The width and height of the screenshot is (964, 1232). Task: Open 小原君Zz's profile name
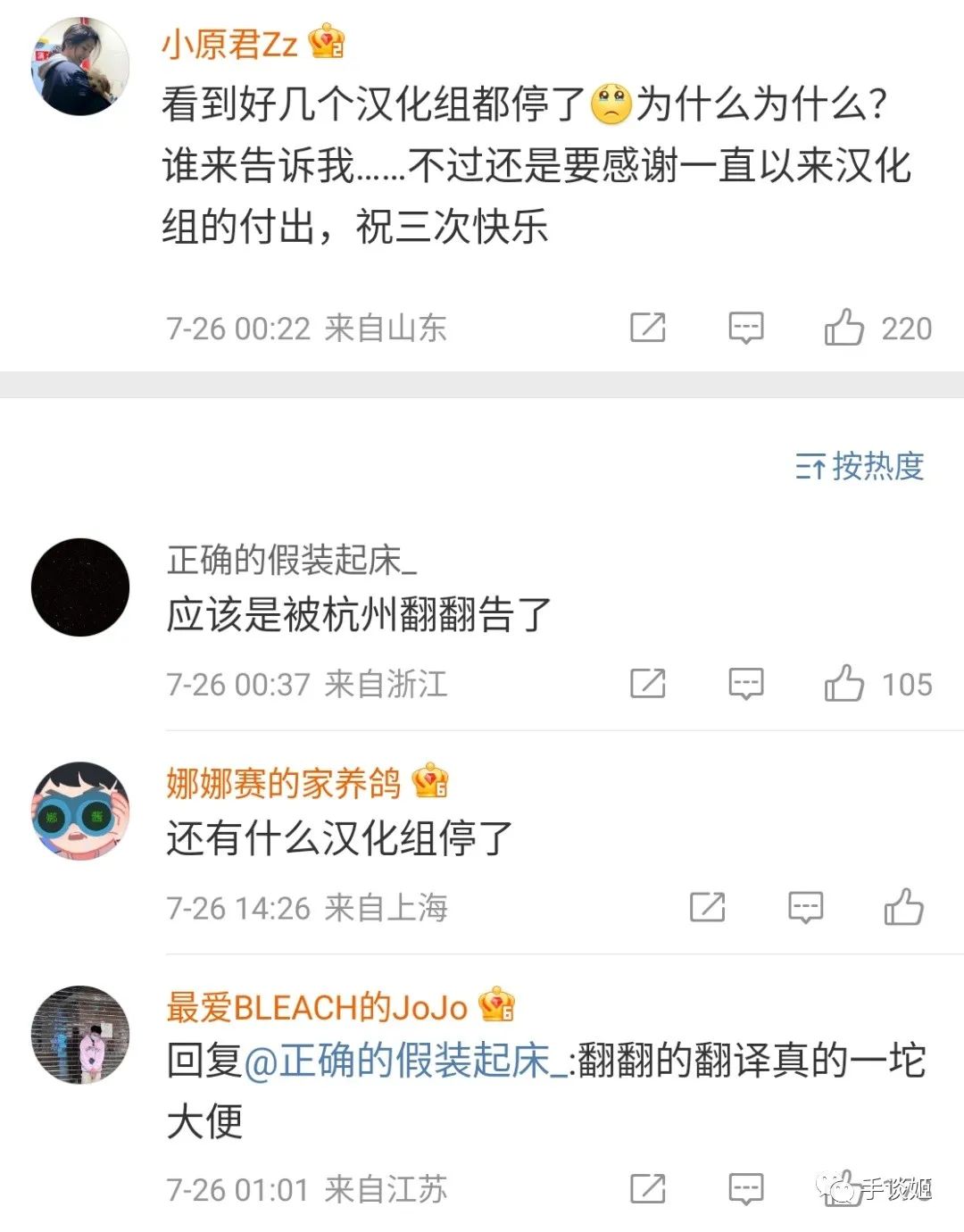(229, 45)
